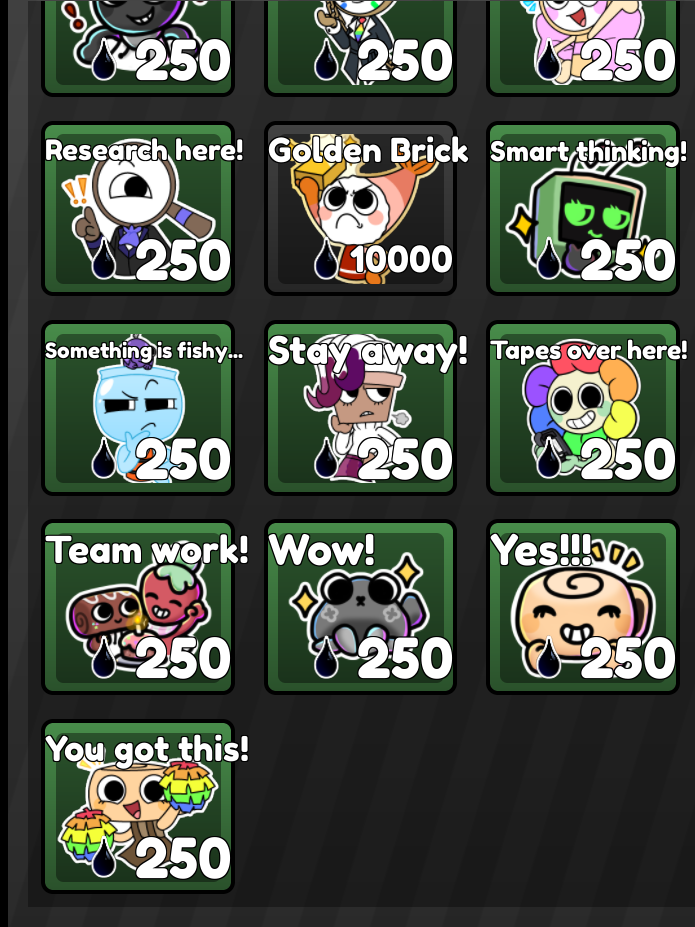Tap the "Tapes over here!" sticker
This screenshot has width=695, height=927.
(583, 408)
